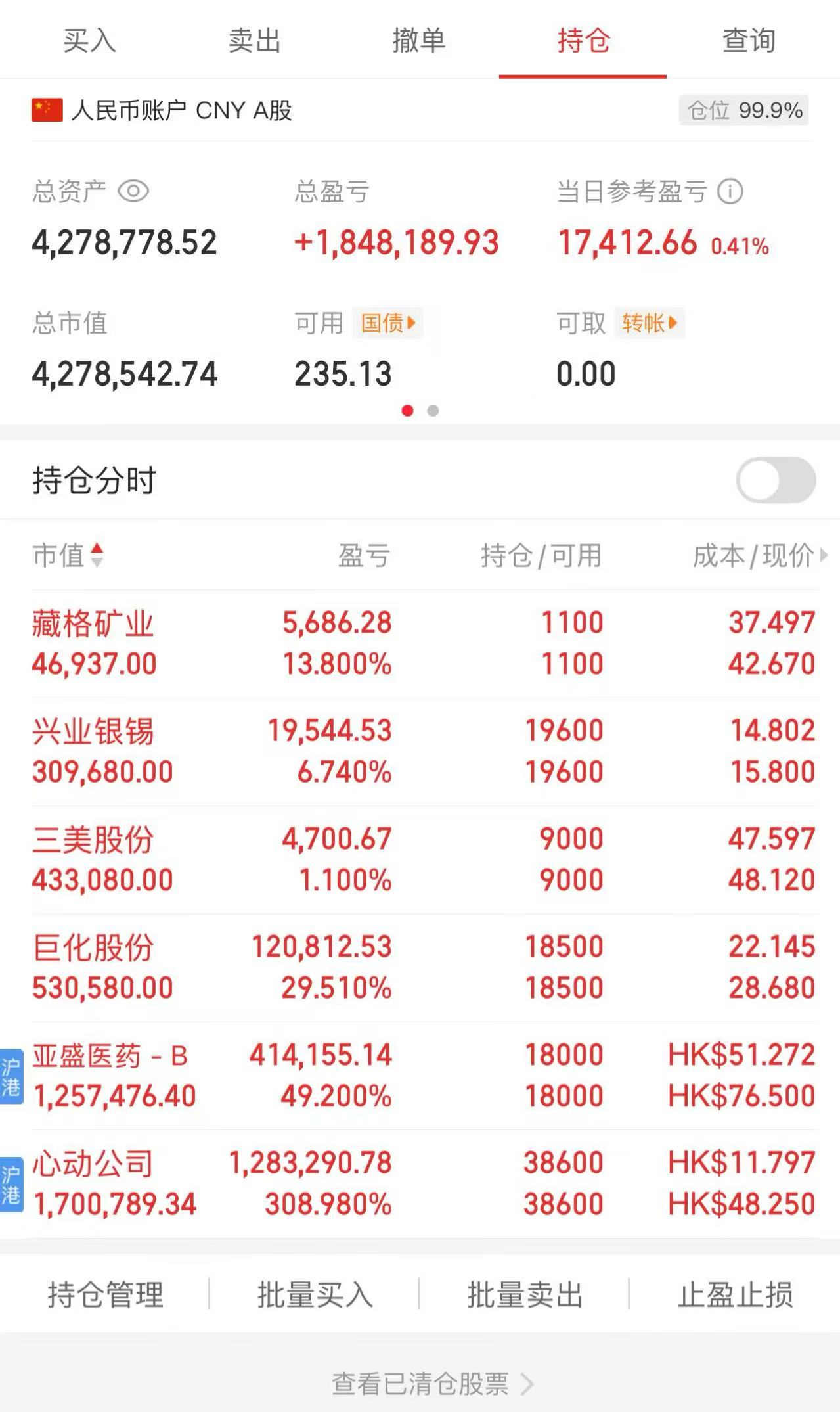Tap the 国债 chip next to 可用
The width and height of the screenshot is (840, 1412).
[387, 323]
